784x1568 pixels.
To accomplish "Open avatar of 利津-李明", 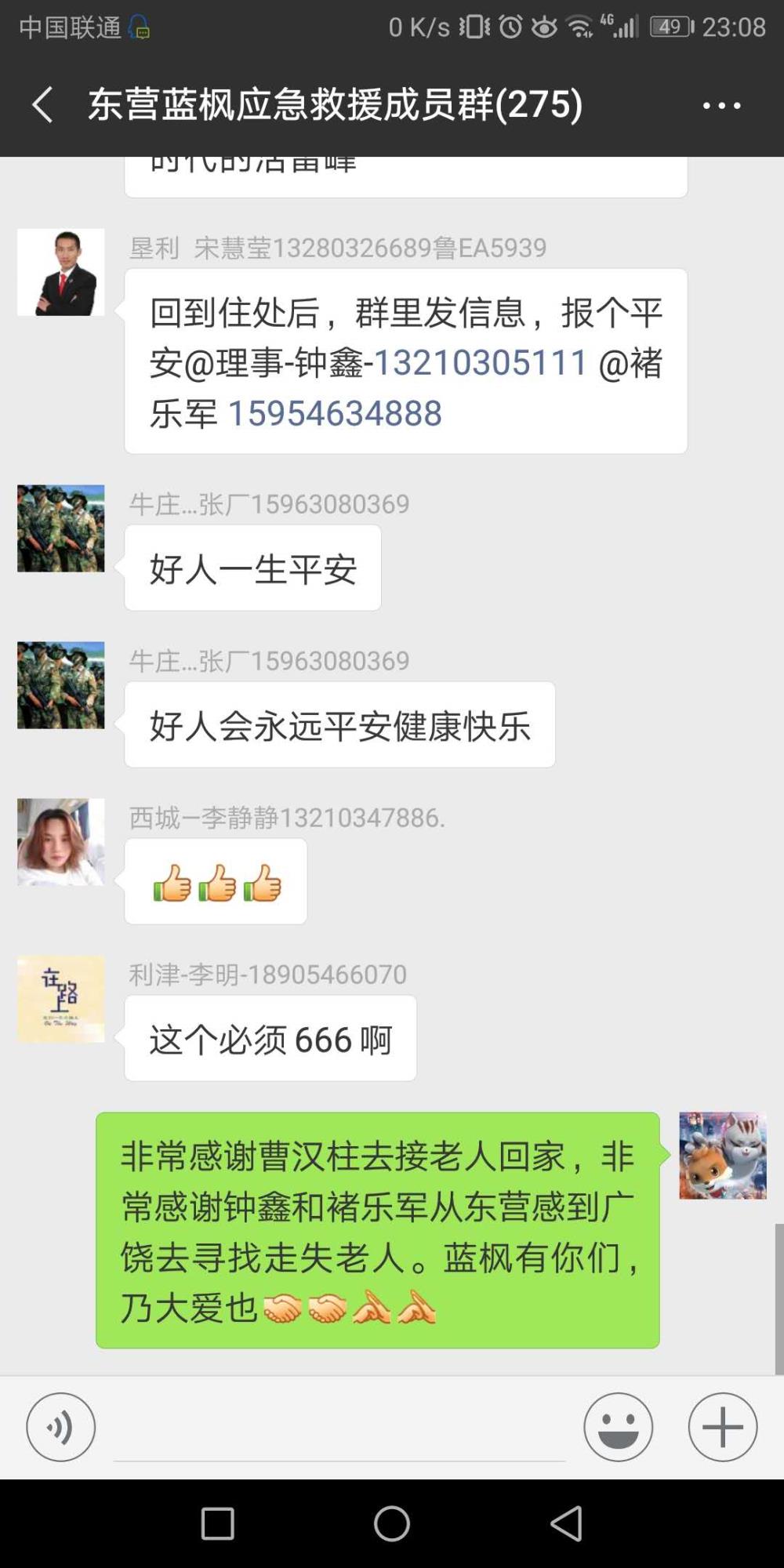I will click(x=61, y=999).
